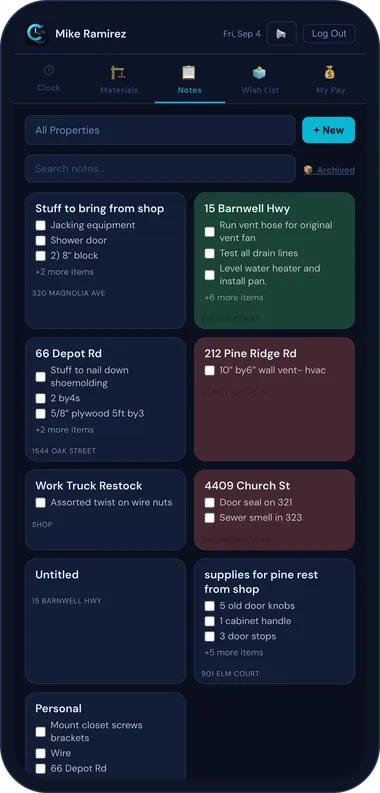Open the Materials tab
The height and width of the screenshot is (793, 380).
pyautogui.click(x=119, y=79)
